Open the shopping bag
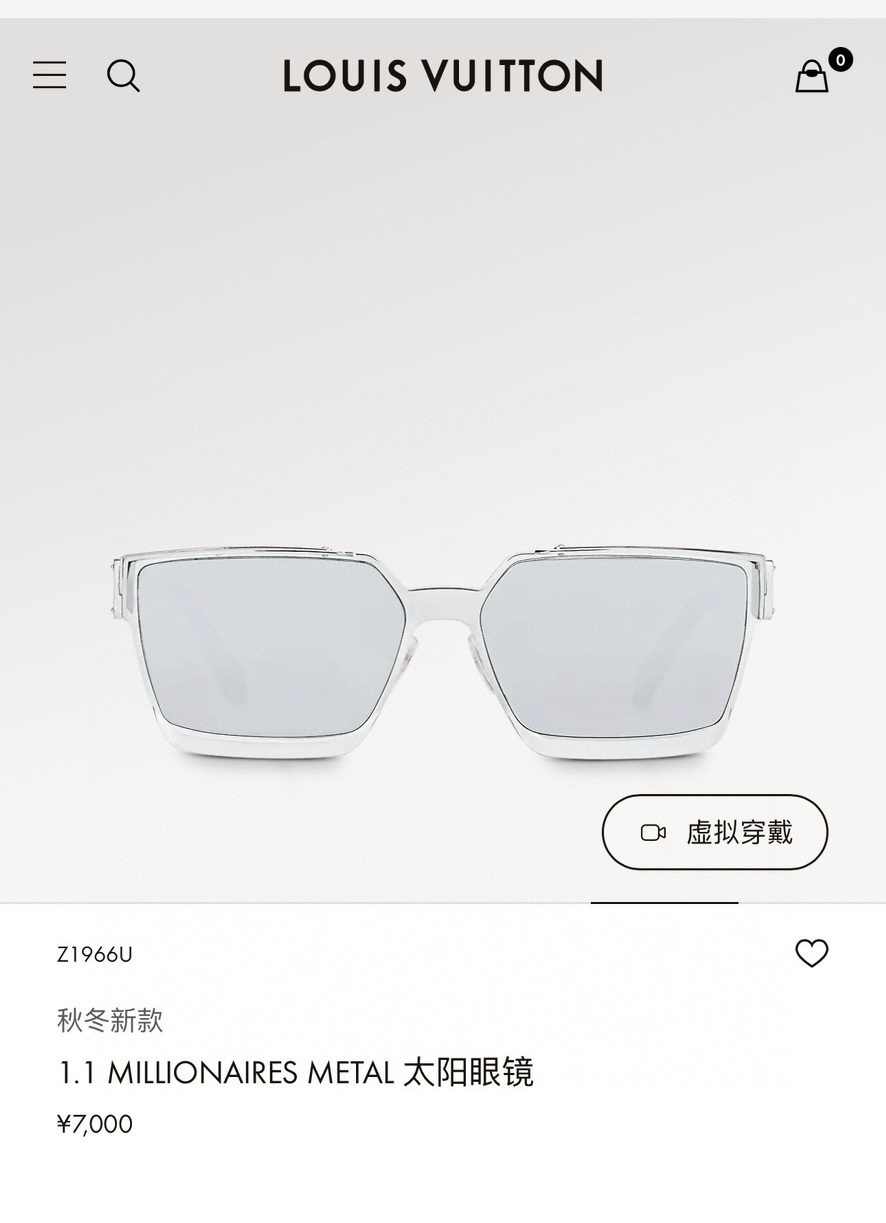Viewport: 886px width, 1223px height. click(x=812, y=75)
